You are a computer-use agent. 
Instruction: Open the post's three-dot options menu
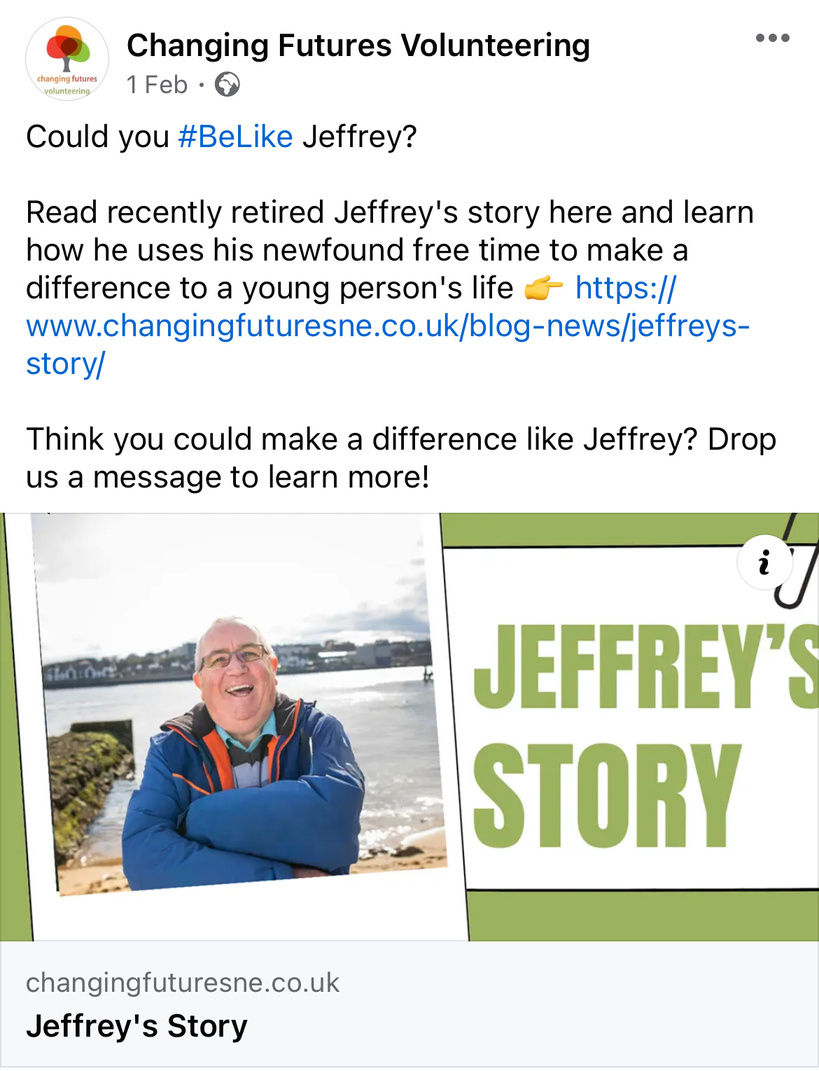coord(772,38)
